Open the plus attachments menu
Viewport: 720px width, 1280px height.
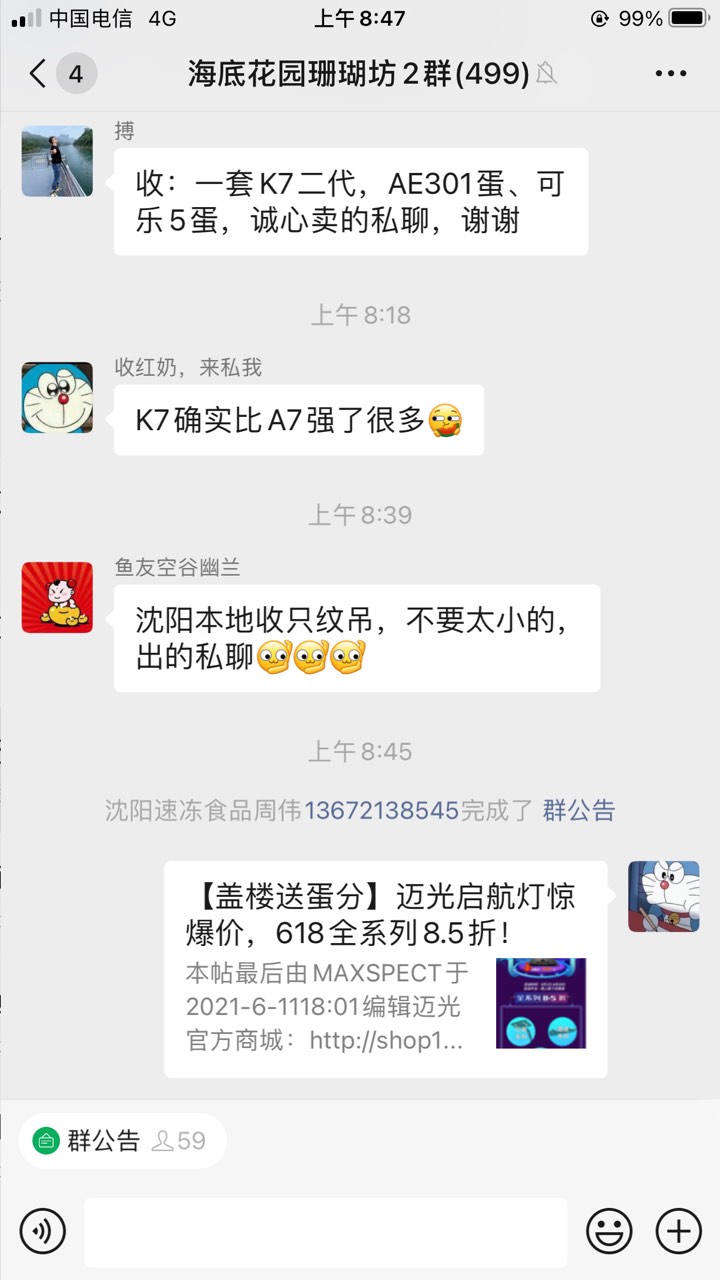(679, 1231)
